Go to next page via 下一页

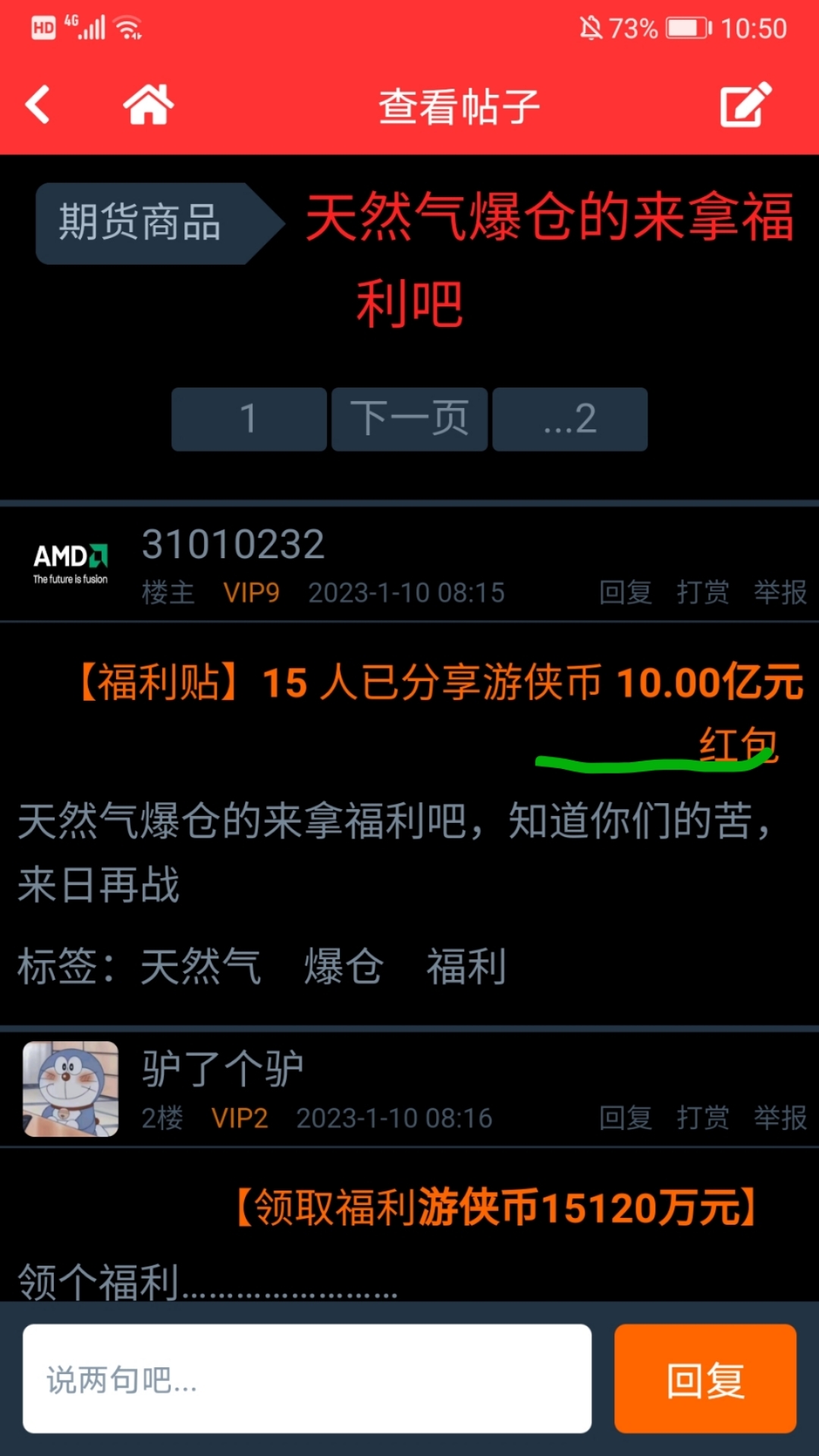click(409, 419)
